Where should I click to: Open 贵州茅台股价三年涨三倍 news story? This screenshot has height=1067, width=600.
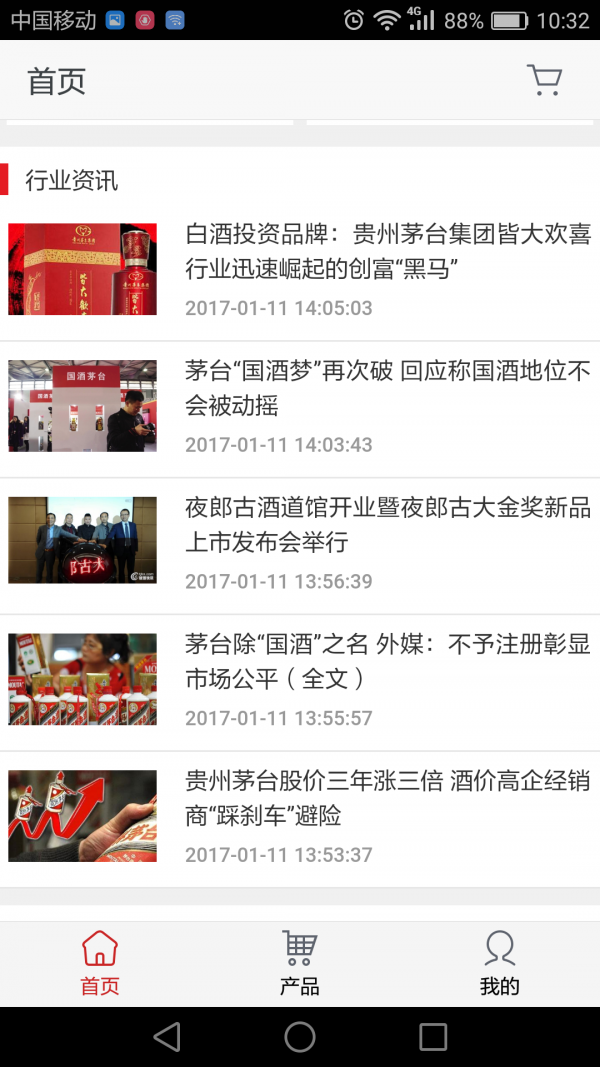388,799
